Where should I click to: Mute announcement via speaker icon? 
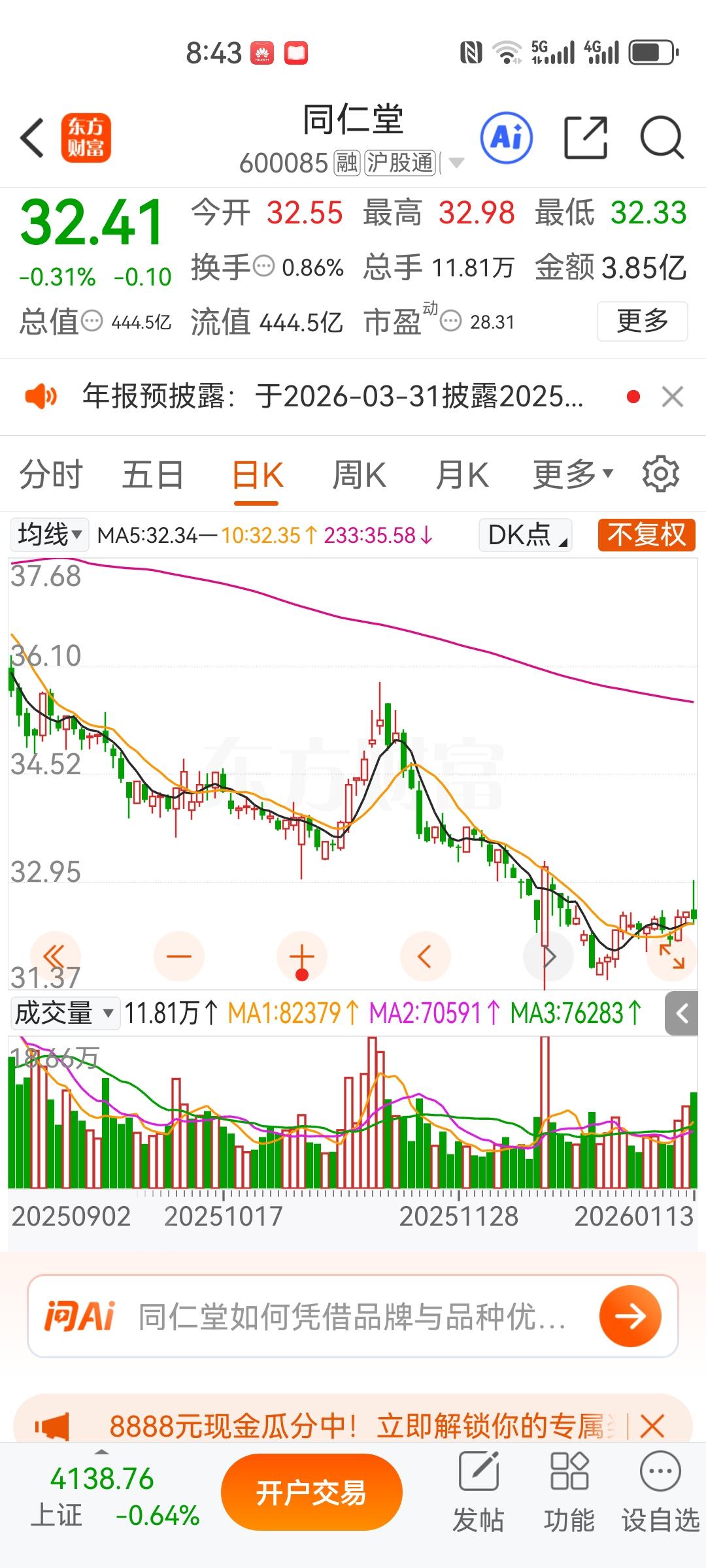click(x=42, y=397)
